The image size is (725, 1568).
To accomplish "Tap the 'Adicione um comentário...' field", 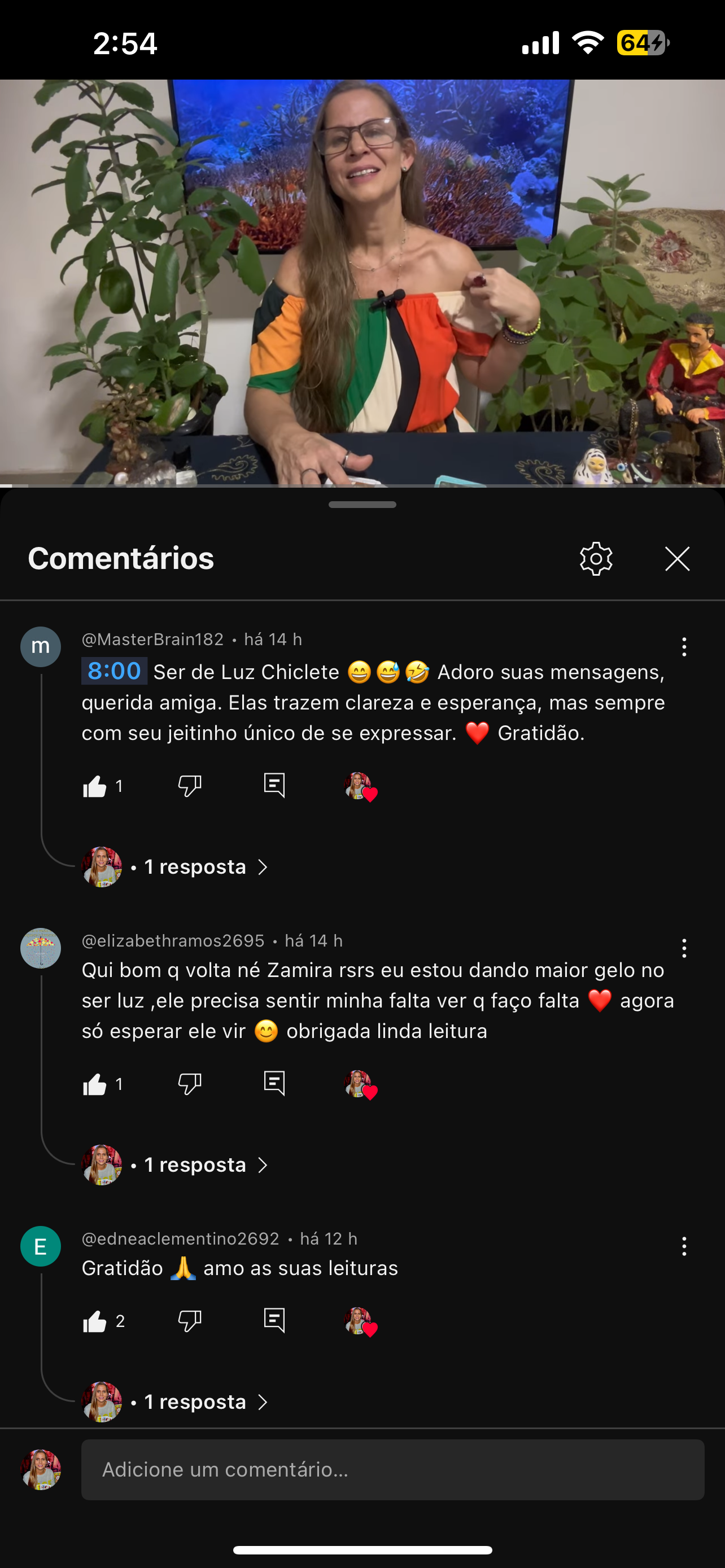I will (392, 1469).
